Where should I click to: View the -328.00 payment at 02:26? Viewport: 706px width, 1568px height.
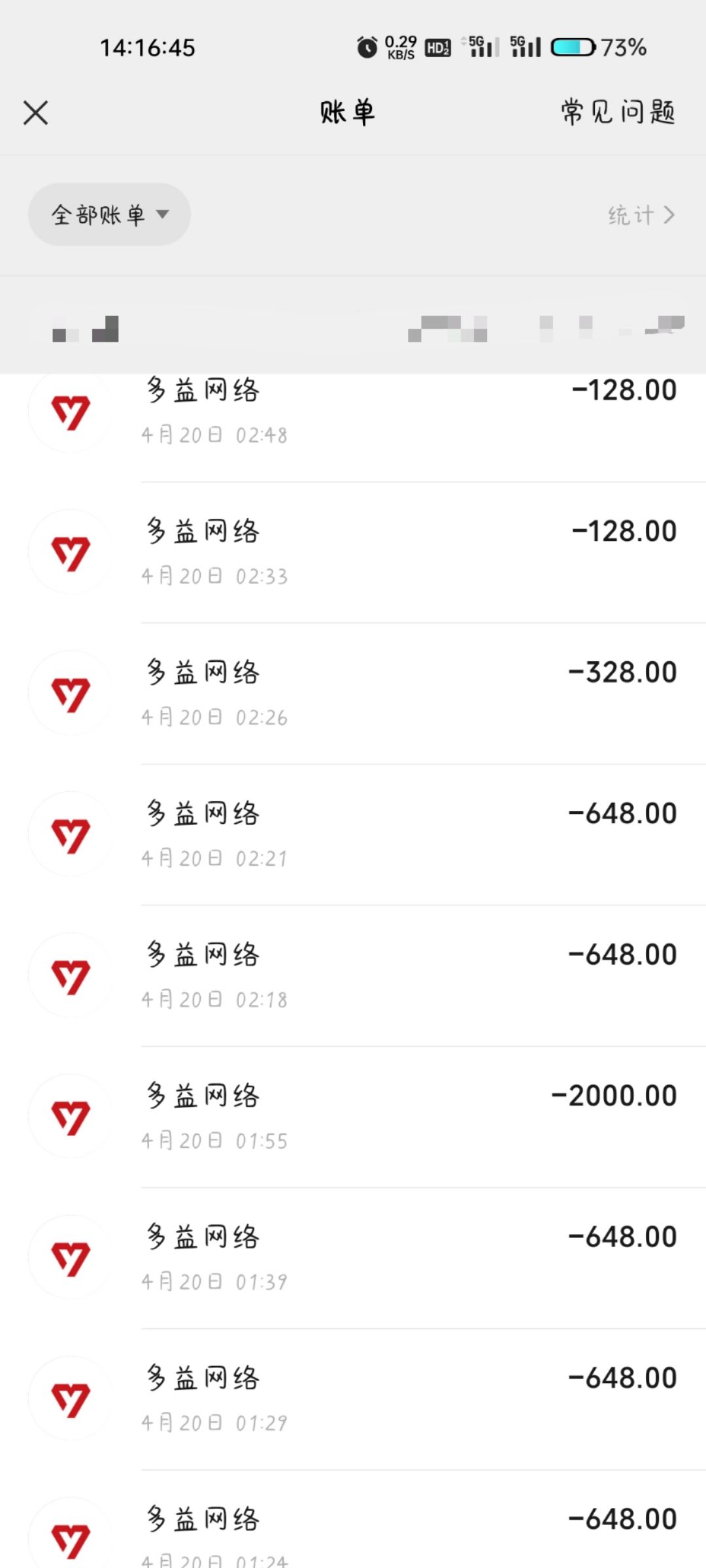pos(392,694)
